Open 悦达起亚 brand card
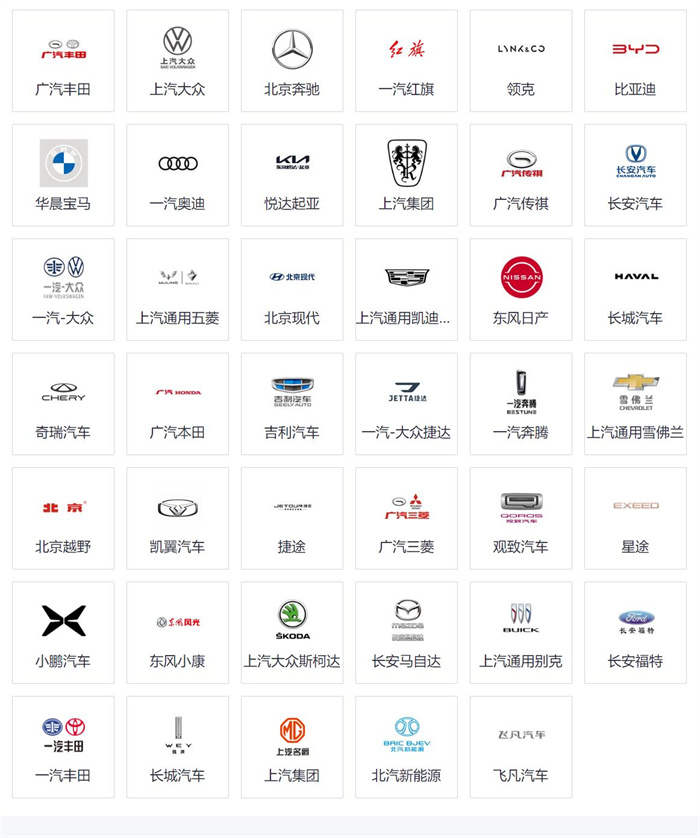Viewport: 700px width, 838px height. [292, 175]
